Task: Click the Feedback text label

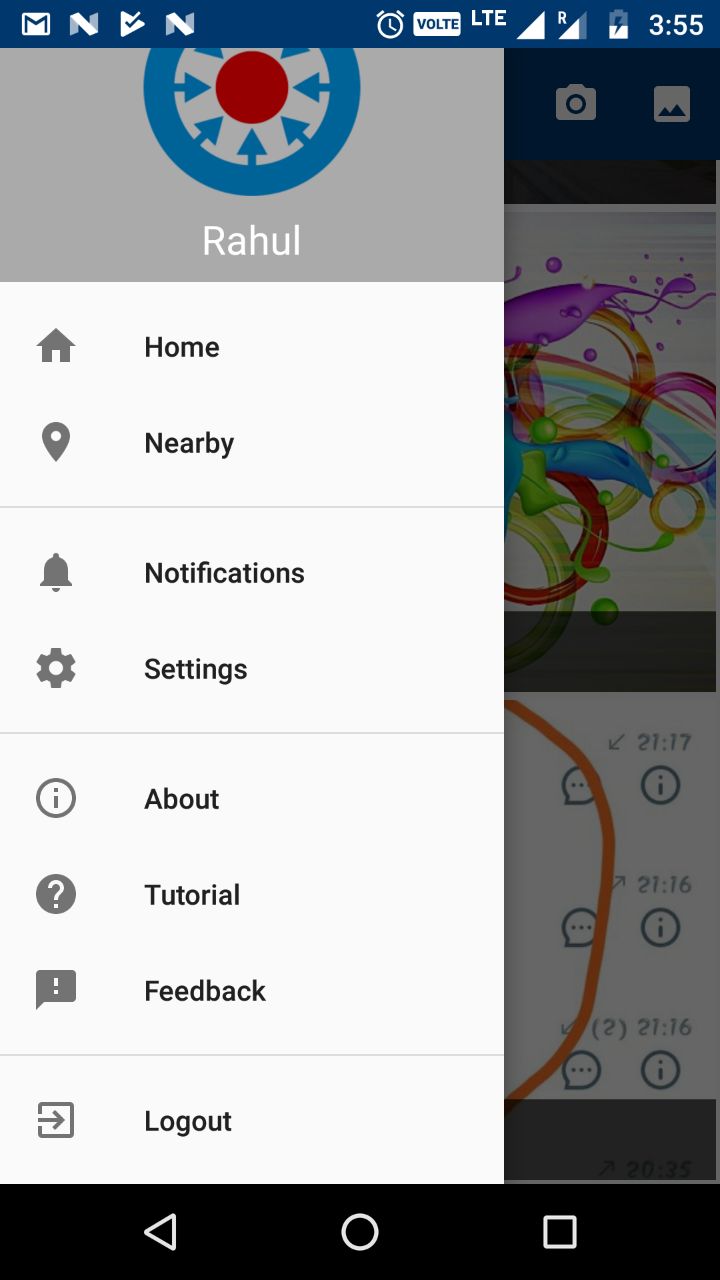Action: click(204, 989)
